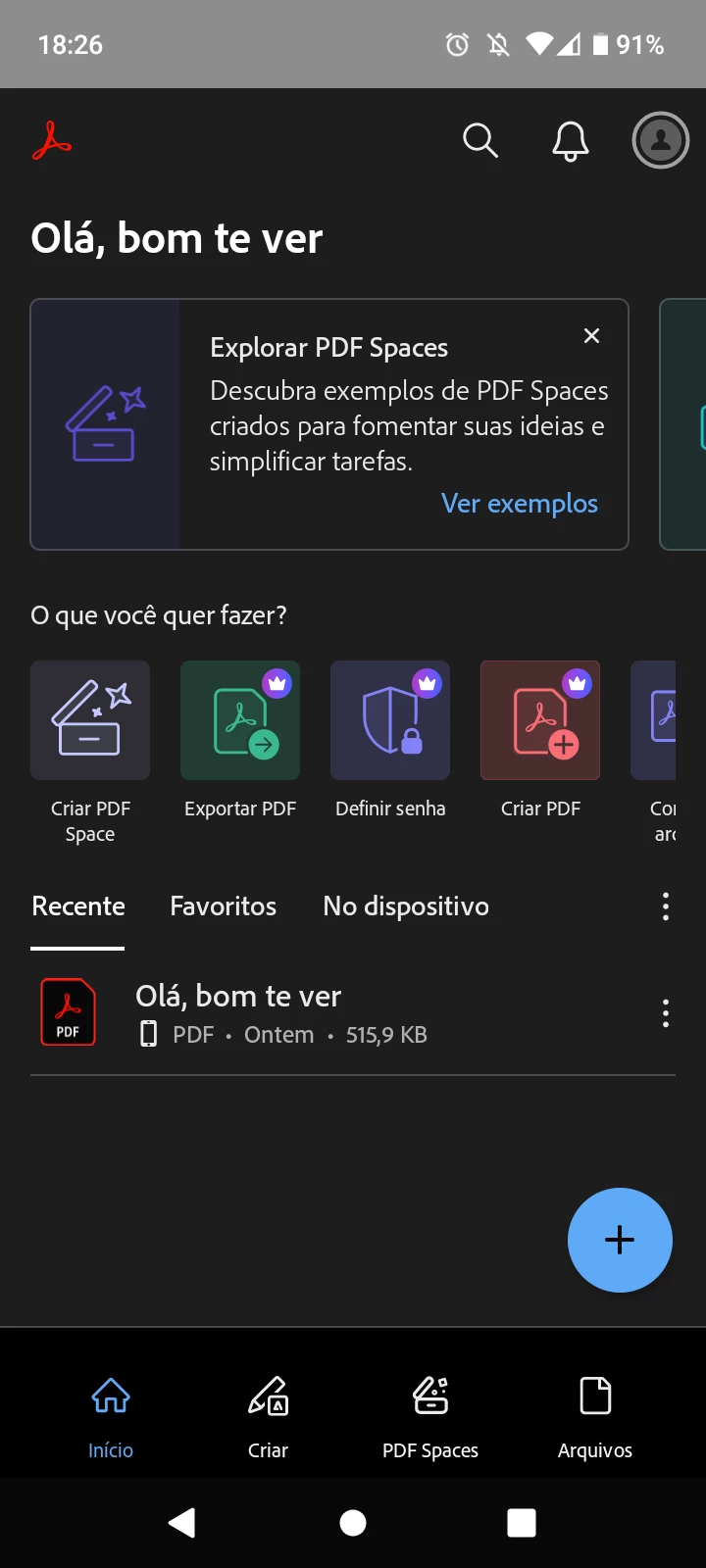Tap the blue plus floating button
Screen dimensions: 706x1568
(620, 1240)
